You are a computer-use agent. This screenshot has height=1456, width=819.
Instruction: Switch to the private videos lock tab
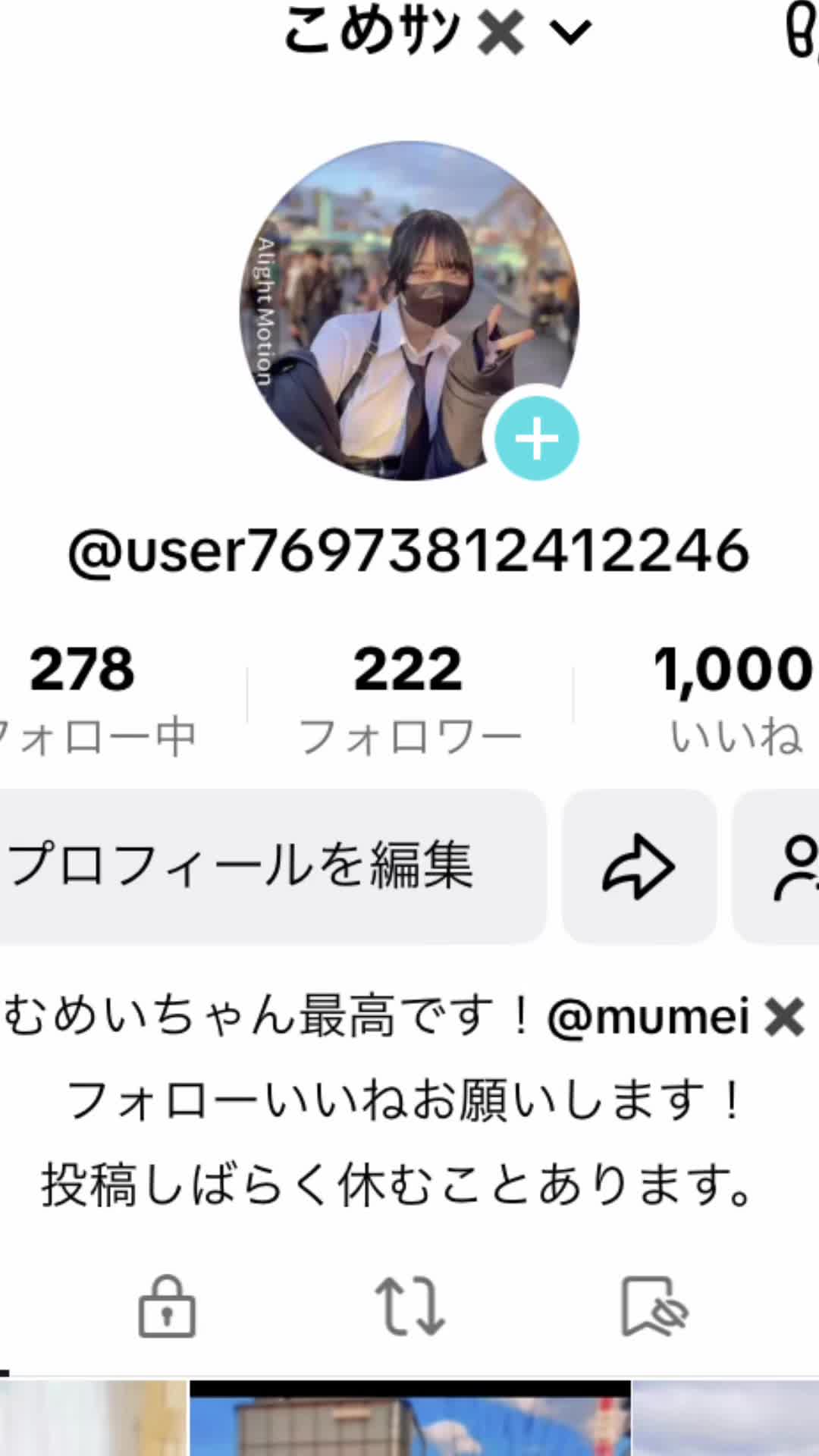click(167, 1306)
